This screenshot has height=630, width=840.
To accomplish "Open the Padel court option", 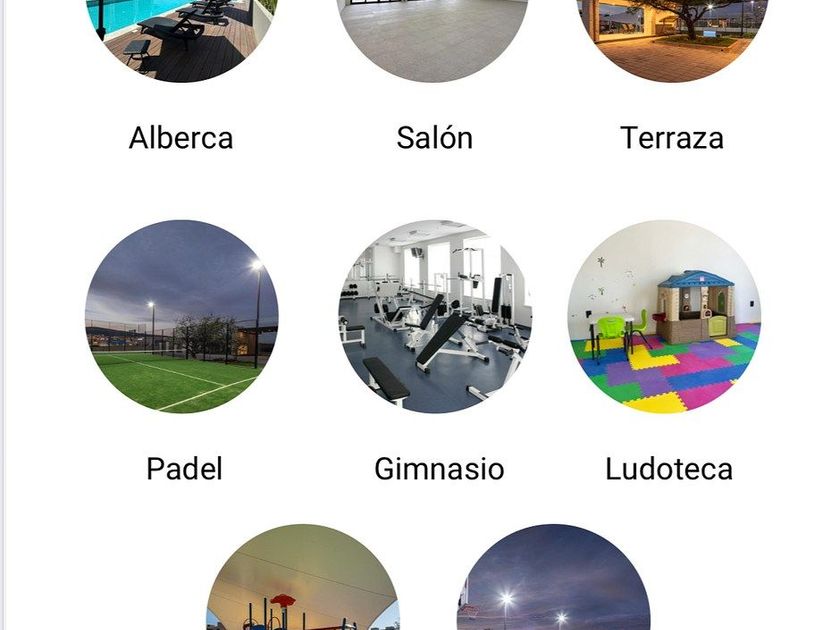I will pos(182,317).
